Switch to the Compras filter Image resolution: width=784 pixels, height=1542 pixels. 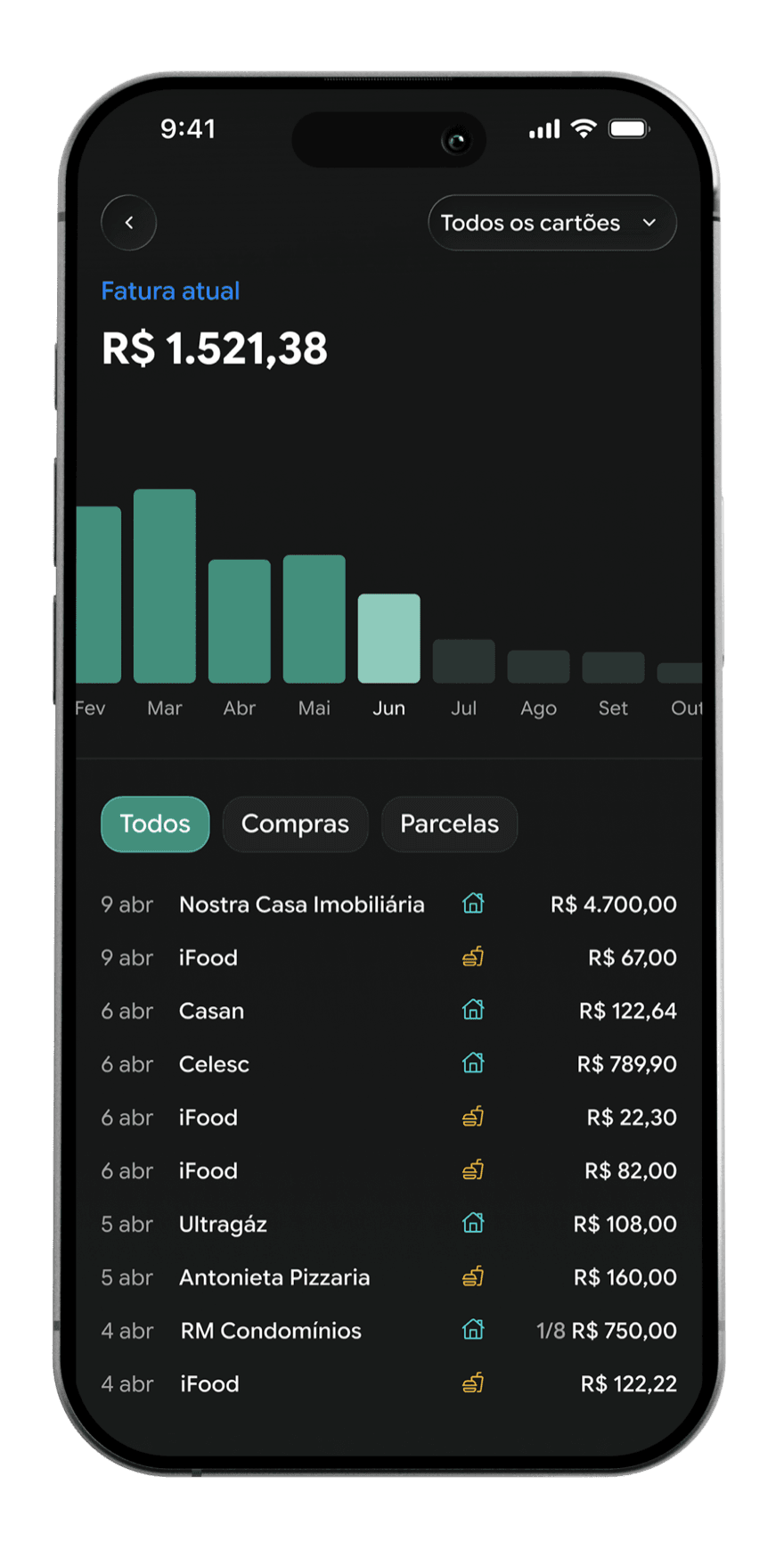[x=295, y=824]
